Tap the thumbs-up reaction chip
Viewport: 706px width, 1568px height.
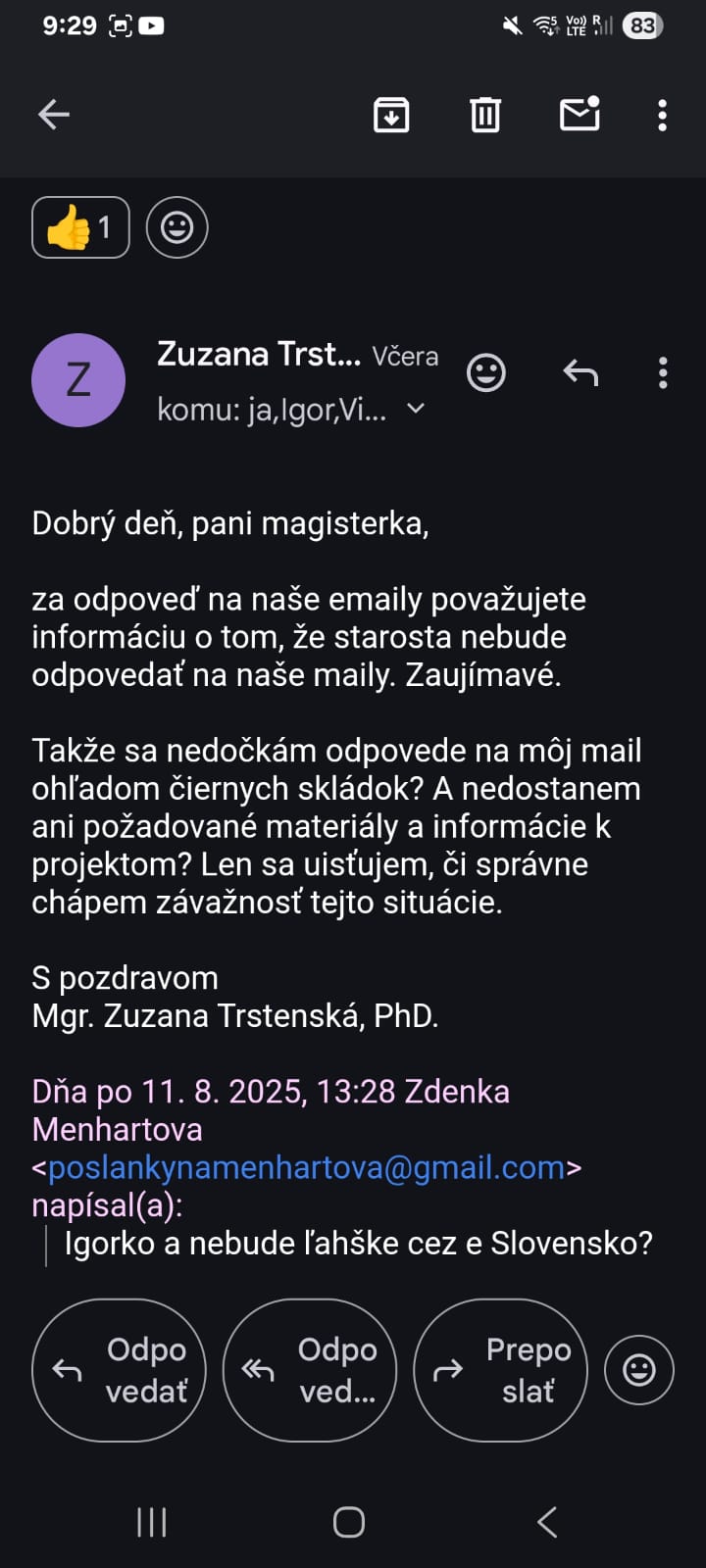click(80, 228)
